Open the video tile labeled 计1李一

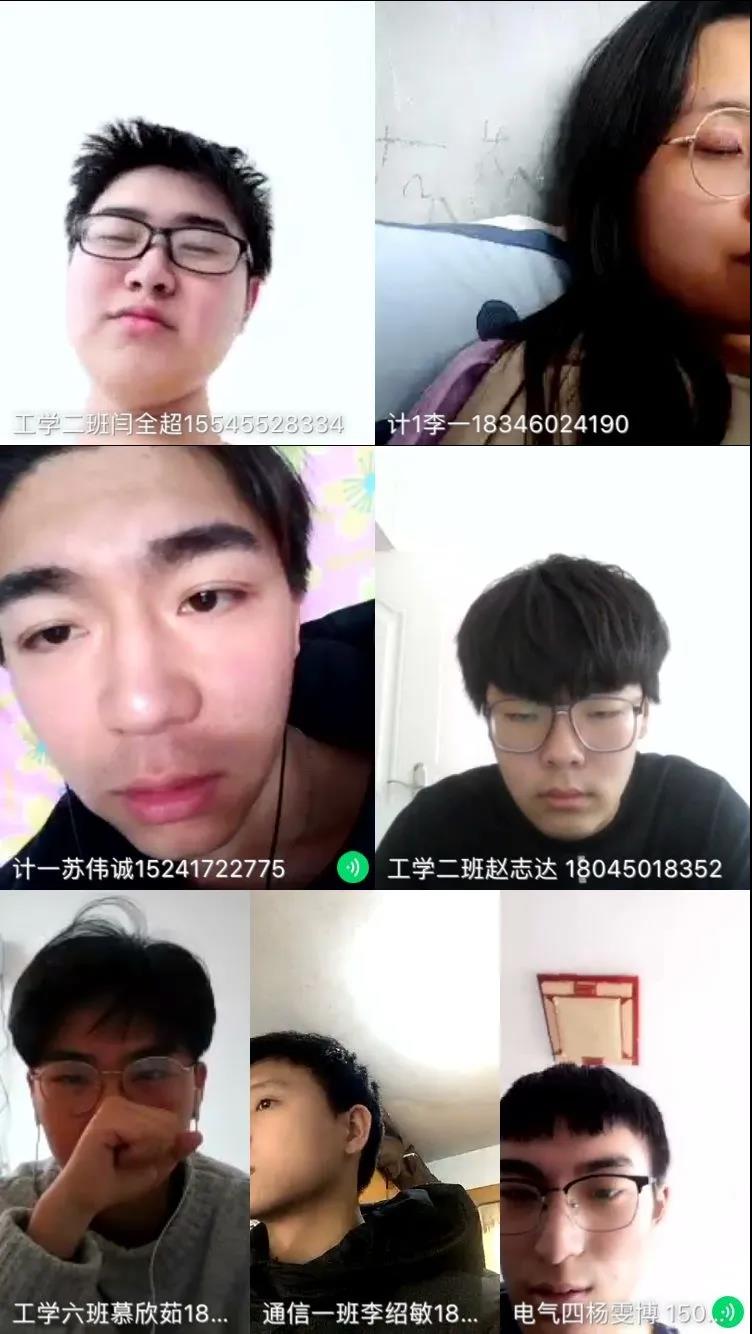[x=563, y=222]
